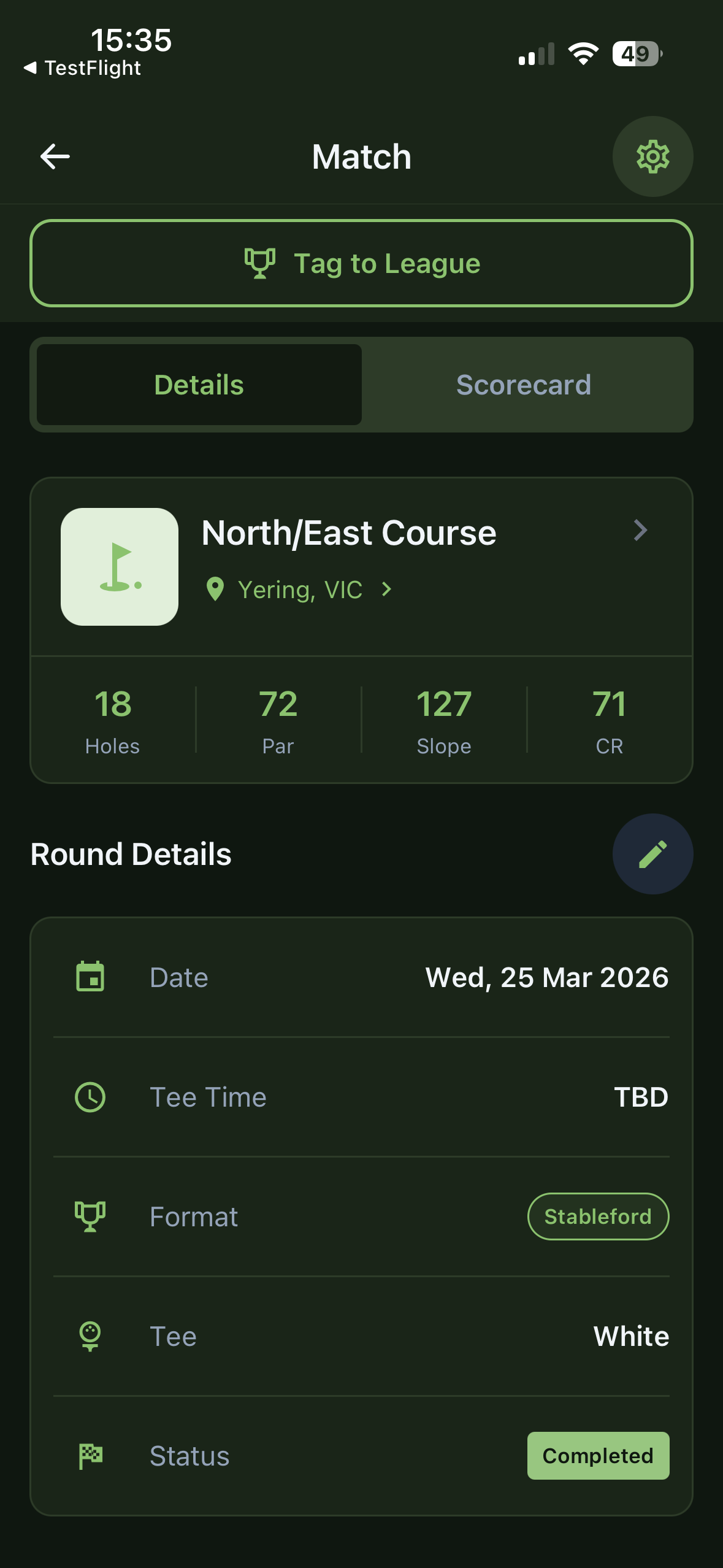Image resolution: width=723 pixels, height=1568 pixels.
Task: Open the Yering, VIC location link
Action: [300, 590]
